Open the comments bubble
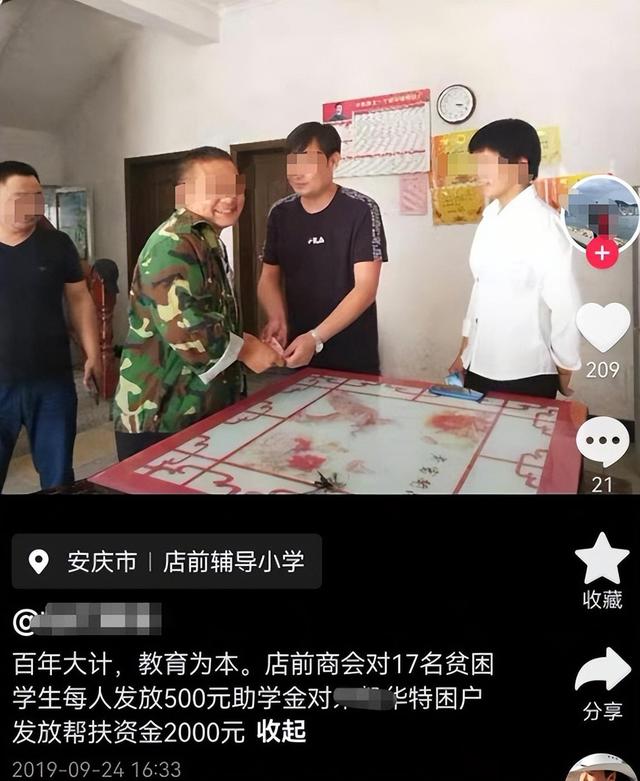640x781 pixels. tap(602, 442)
